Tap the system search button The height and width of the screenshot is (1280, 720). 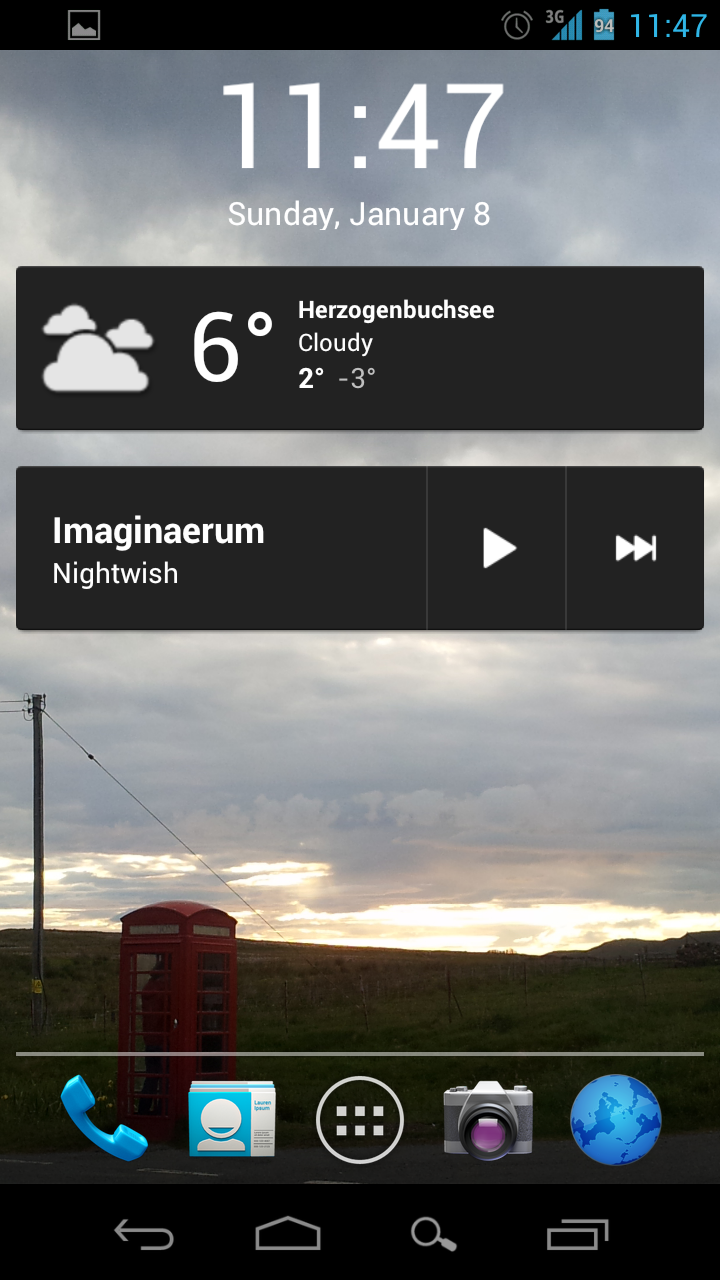tap(434, 1235)
